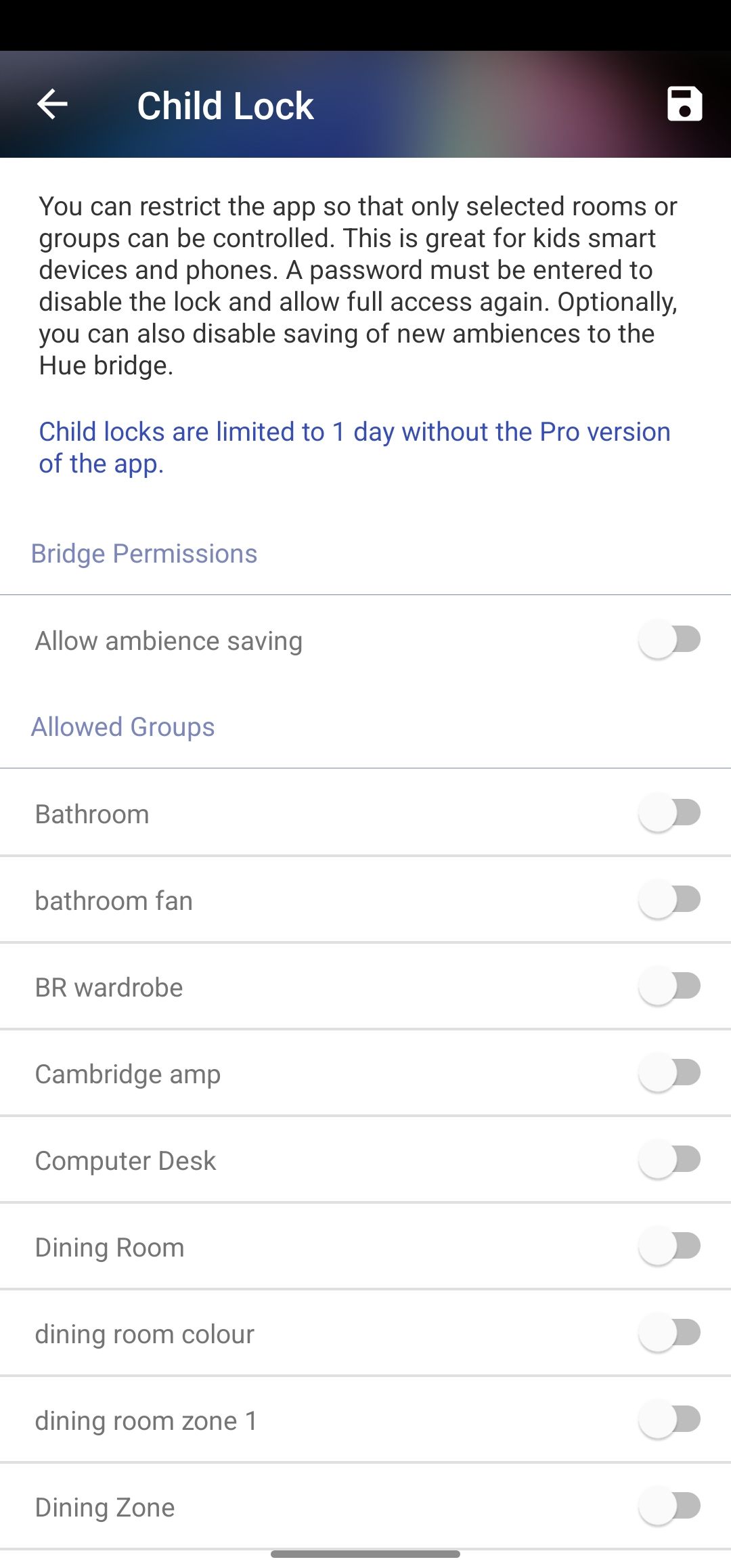
Task: Save child lock settings with disk icon
Action: (684, 104)
